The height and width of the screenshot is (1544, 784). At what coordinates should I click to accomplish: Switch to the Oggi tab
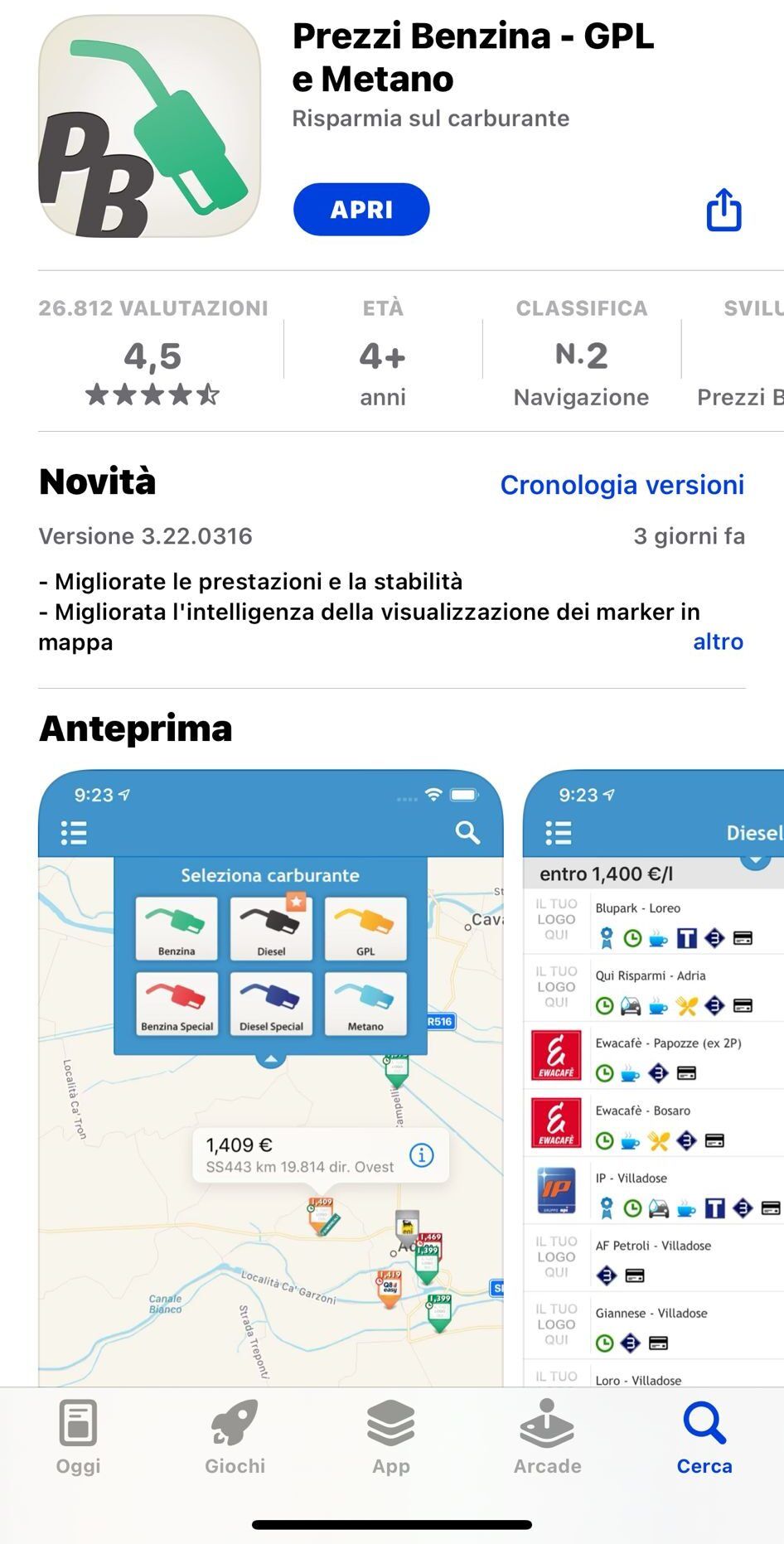(x=79, y=1438)
